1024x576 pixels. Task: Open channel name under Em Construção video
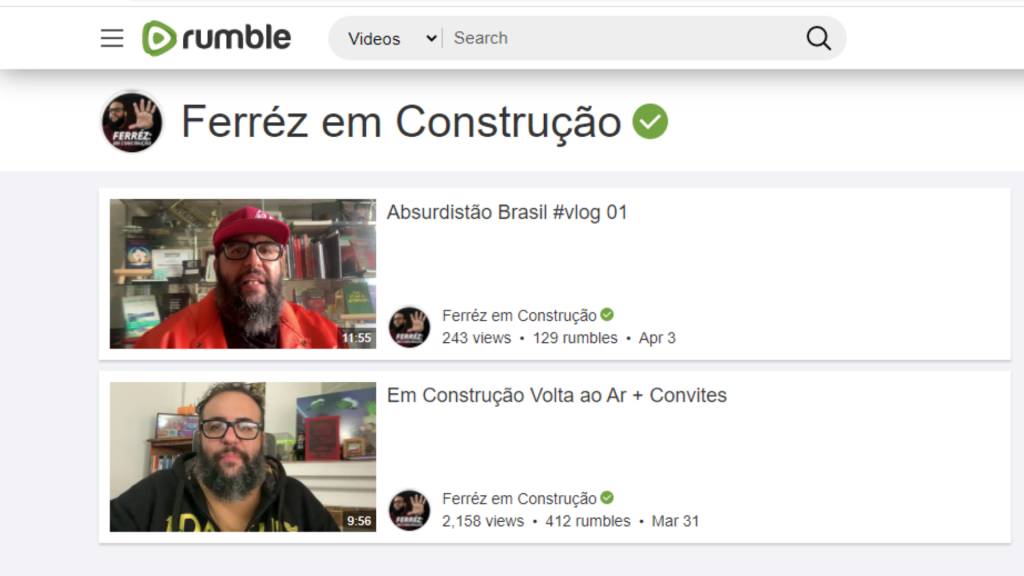(x=519, y=498)
